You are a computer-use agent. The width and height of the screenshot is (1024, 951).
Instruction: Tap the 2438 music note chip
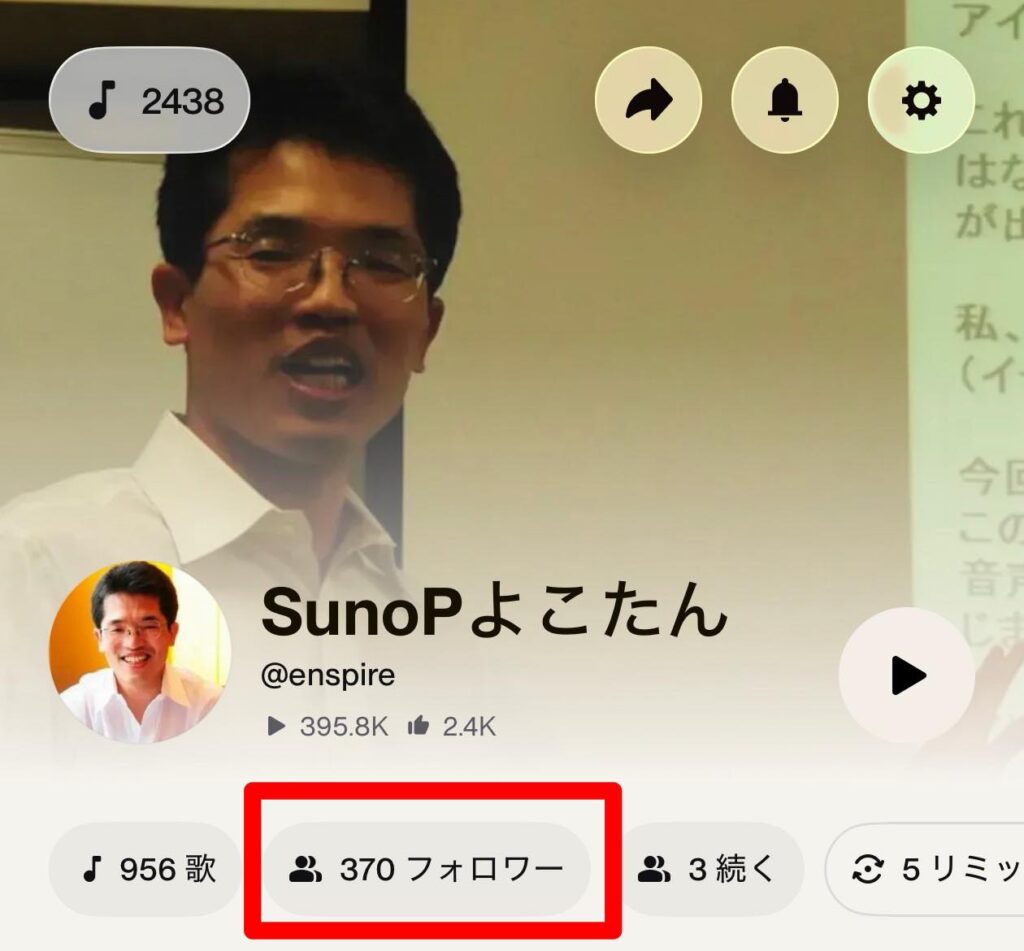(x=149, y=101)
